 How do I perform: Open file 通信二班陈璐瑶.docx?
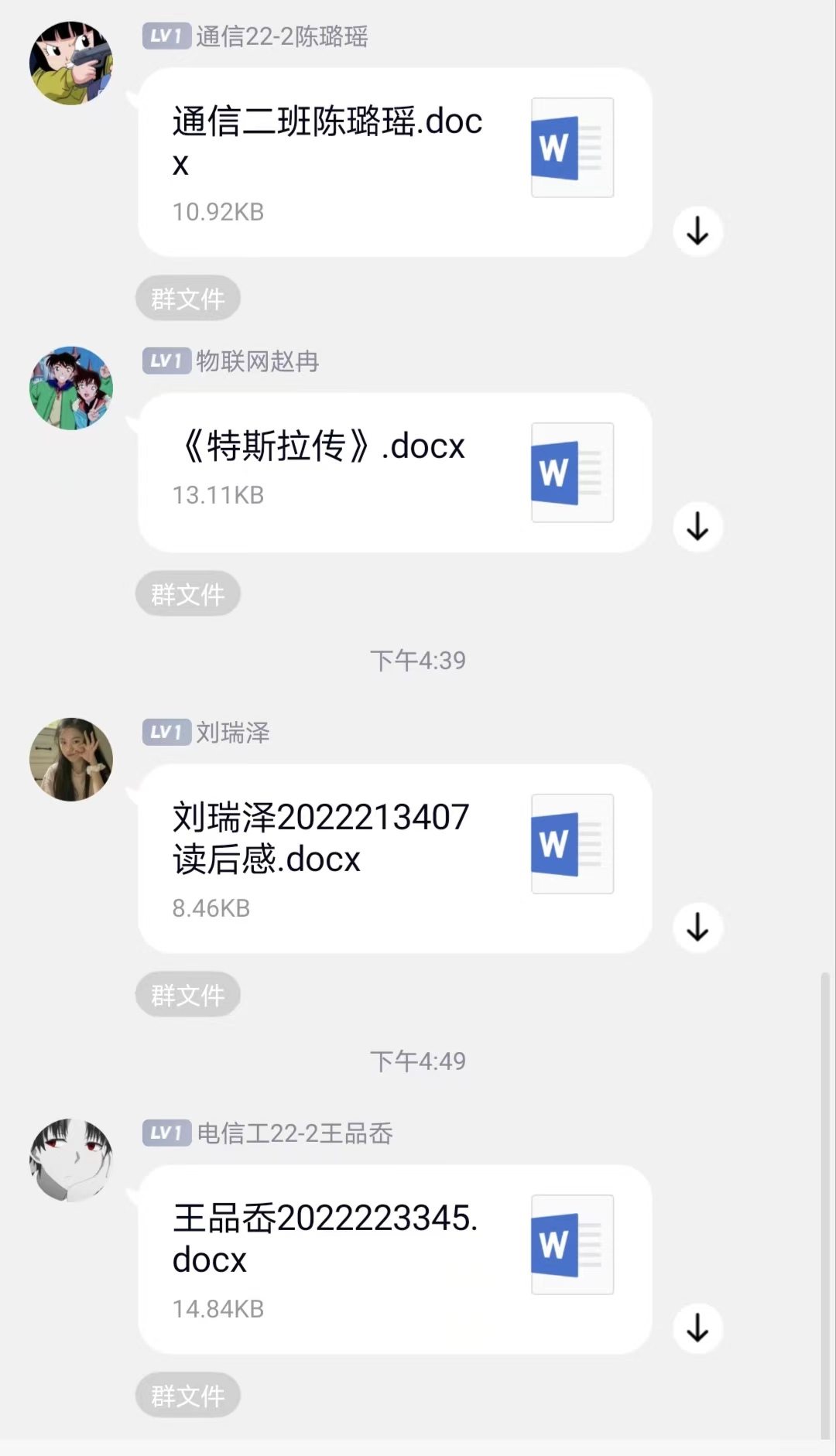(395, 162)
